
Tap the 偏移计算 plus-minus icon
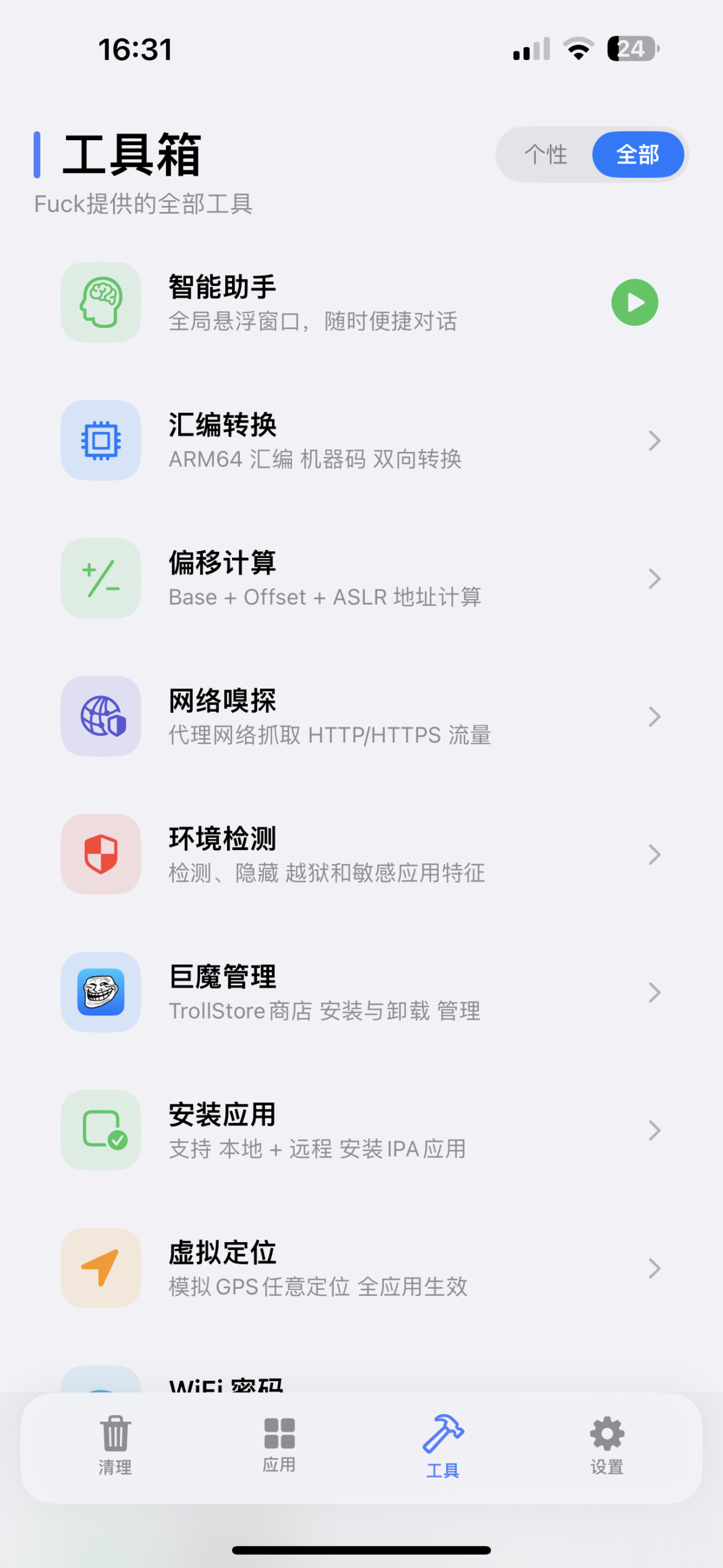point(100,578)
